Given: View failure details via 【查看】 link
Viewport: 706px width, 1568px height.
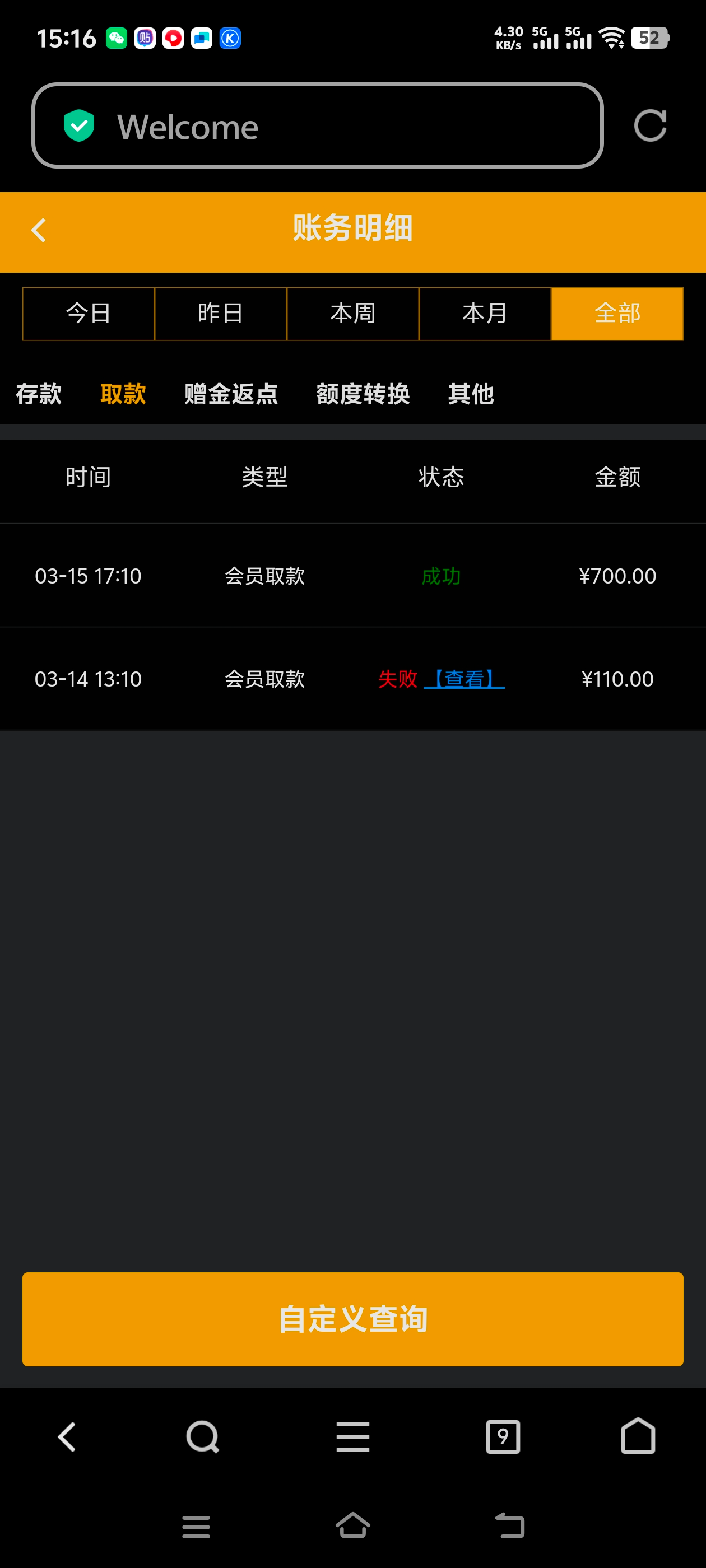Looking at the screenshot, I should click(x=466, y=678).
